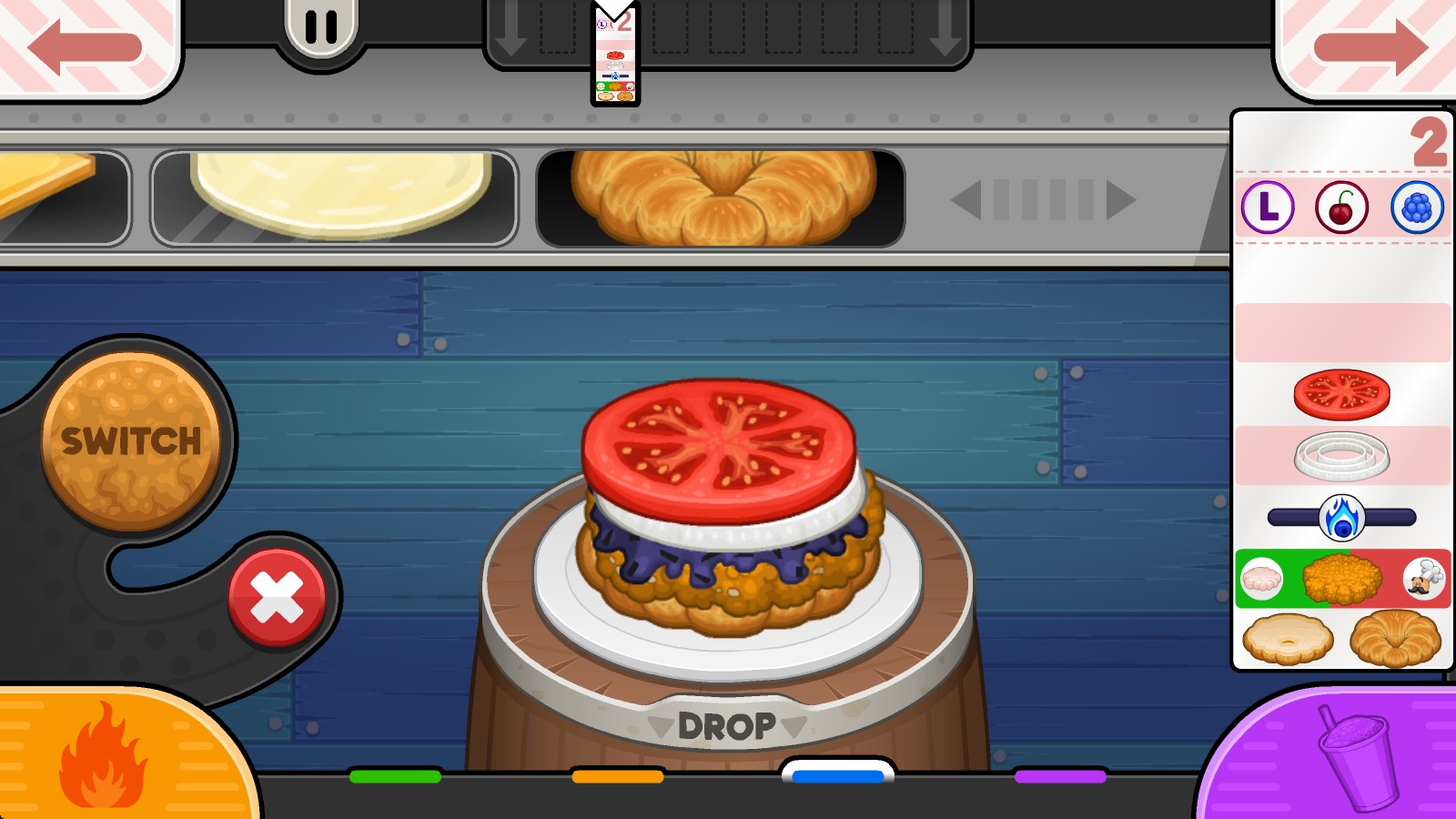Select the croissant bun in the bin
This screenshot has width=1456, height=819.
point(723,197)
